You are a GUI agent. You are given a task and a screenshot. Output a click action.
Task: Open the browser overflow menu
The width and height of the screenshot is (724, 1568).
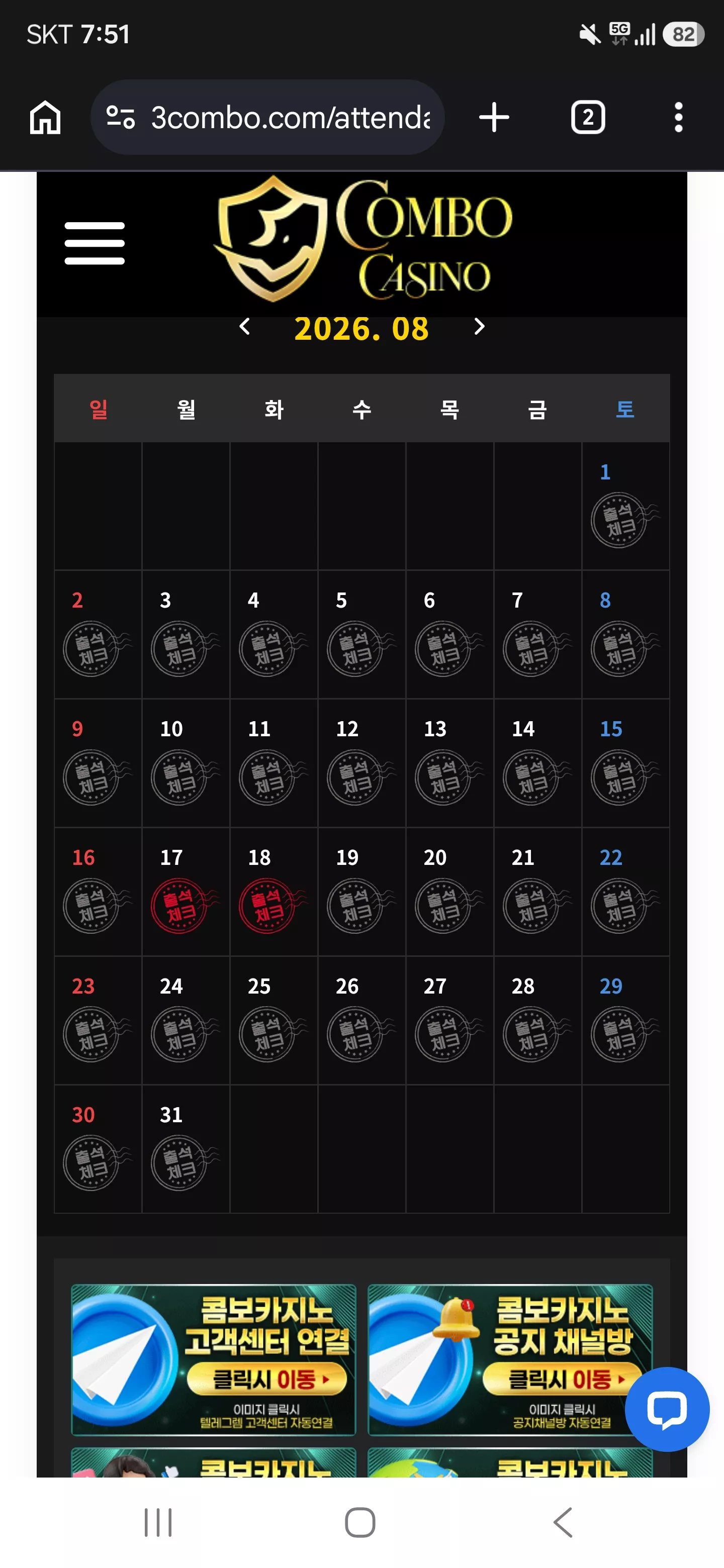click(678, 117)
